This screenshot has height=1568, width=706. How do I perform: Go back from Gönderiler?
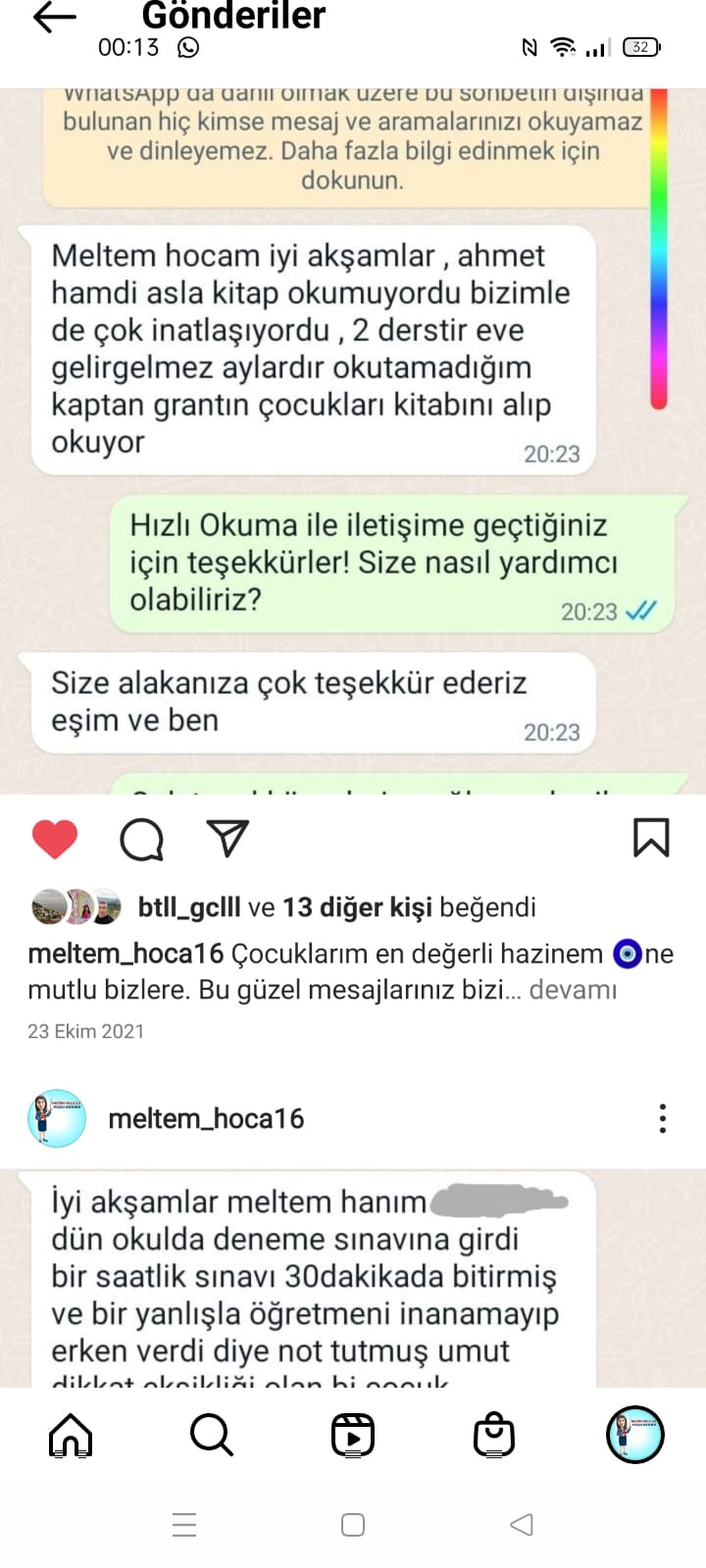tap(54, 17)
